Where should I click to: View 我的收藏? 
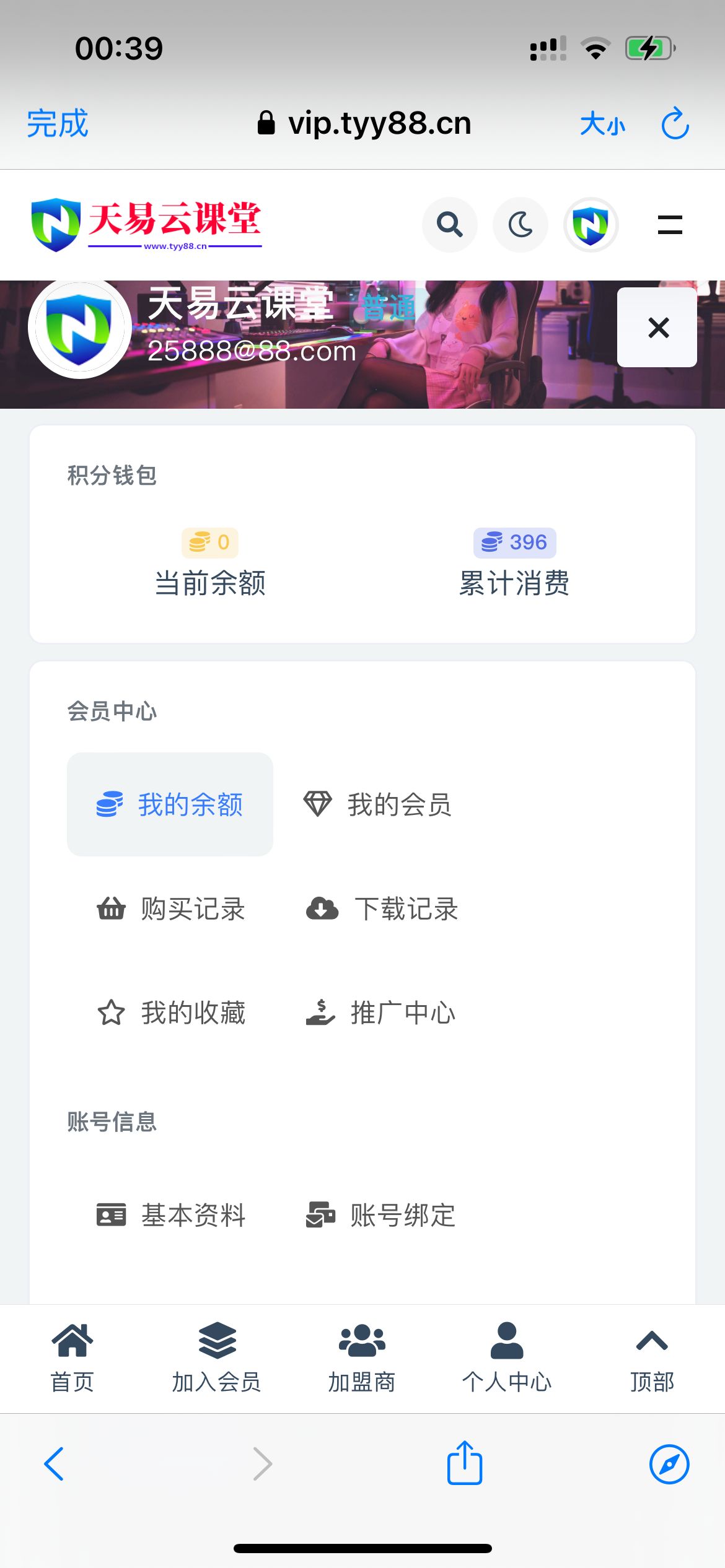pyautogui.click(x=171, y=1013)
